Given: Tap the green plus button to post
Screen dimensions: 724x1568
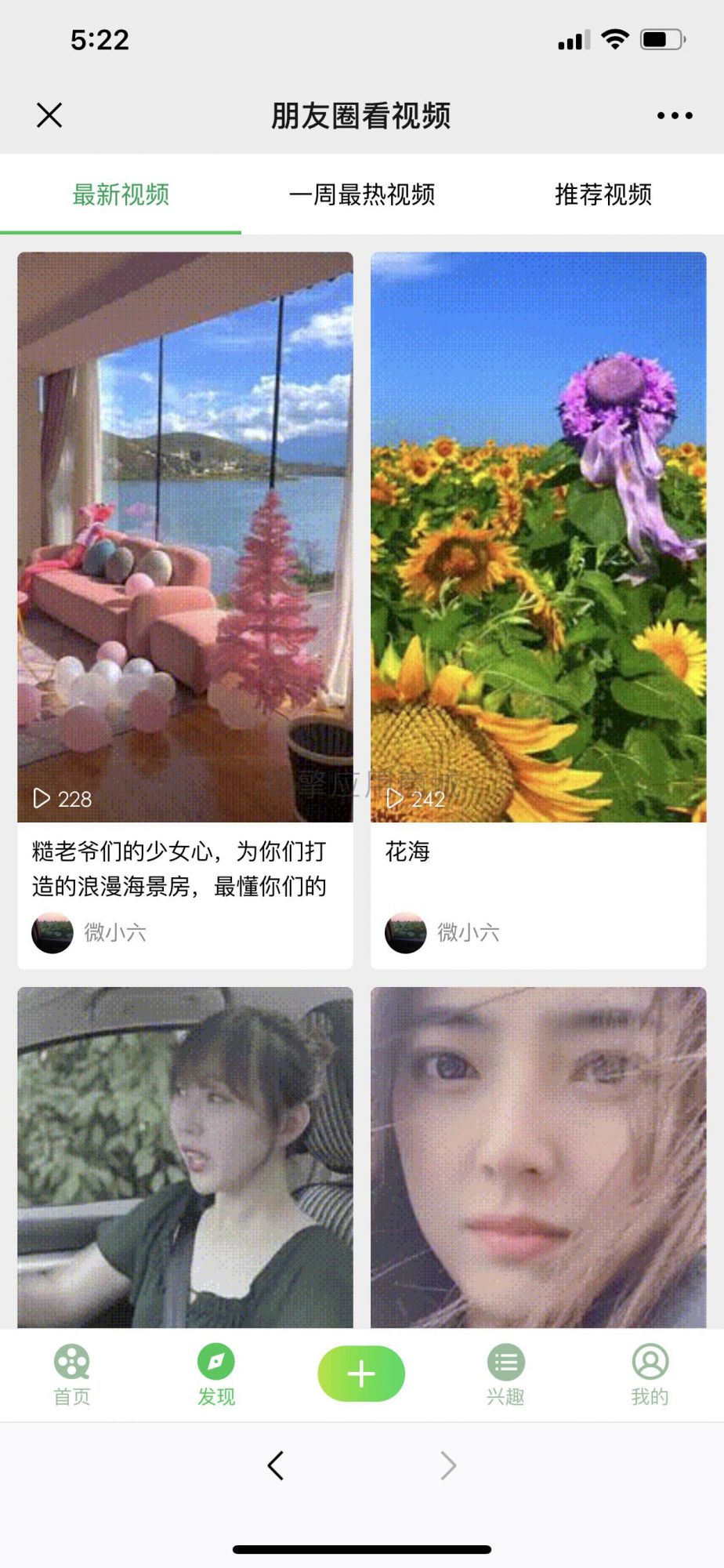Looking at the screenshot, I should (x=361, y=1374).
